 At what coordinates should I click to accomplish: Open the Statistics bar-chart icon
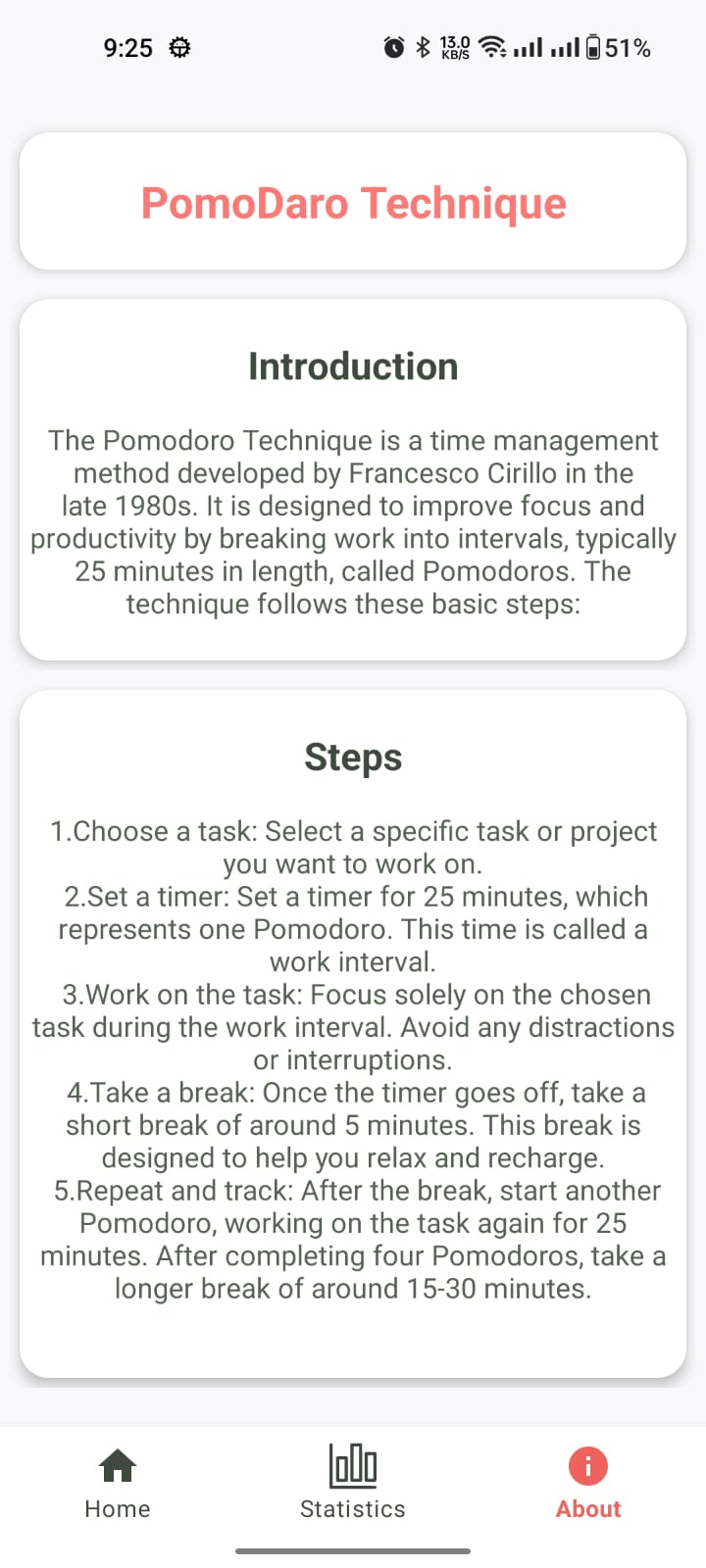(352, 1465)
